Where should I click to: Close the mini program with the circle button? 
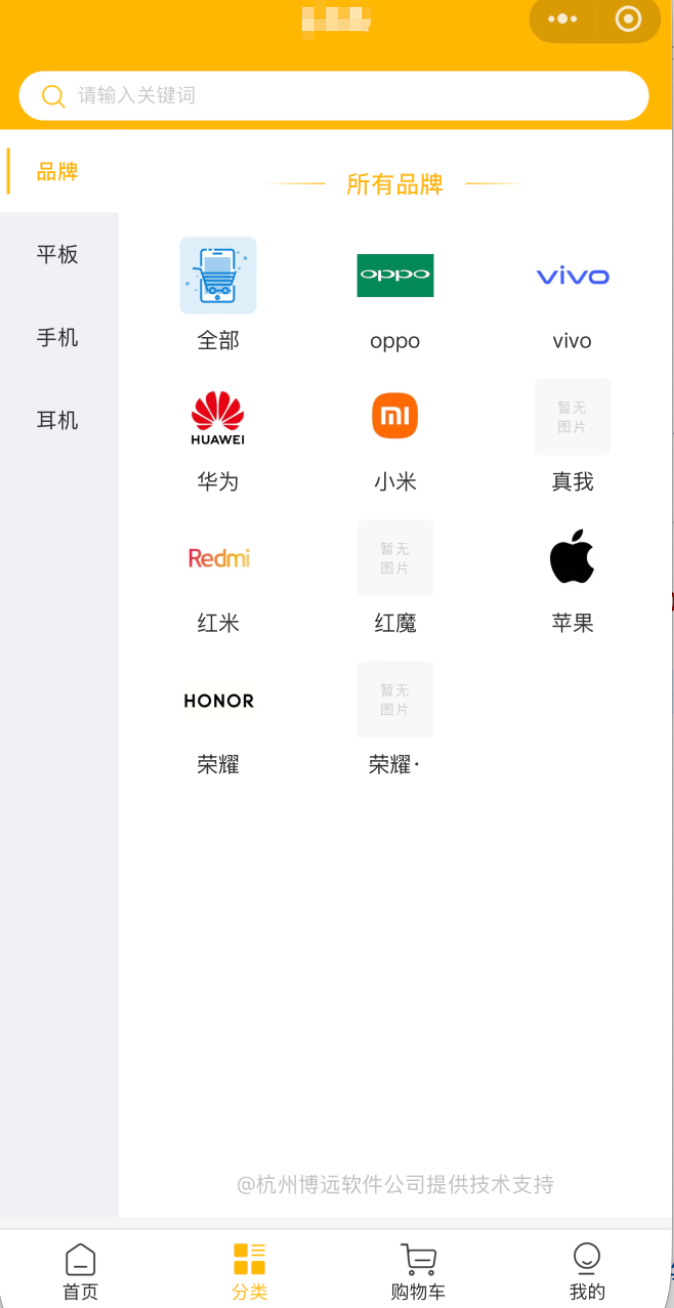[x=628, y=19]
